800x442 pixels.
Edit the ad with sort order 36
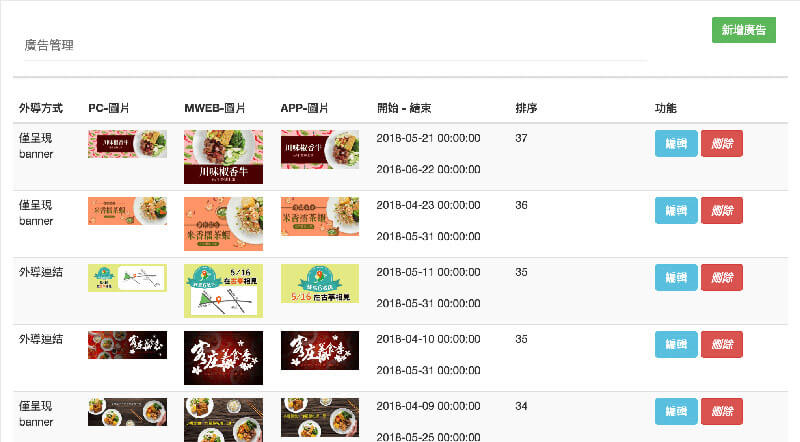pyautogui.click(x=676, y=210)
